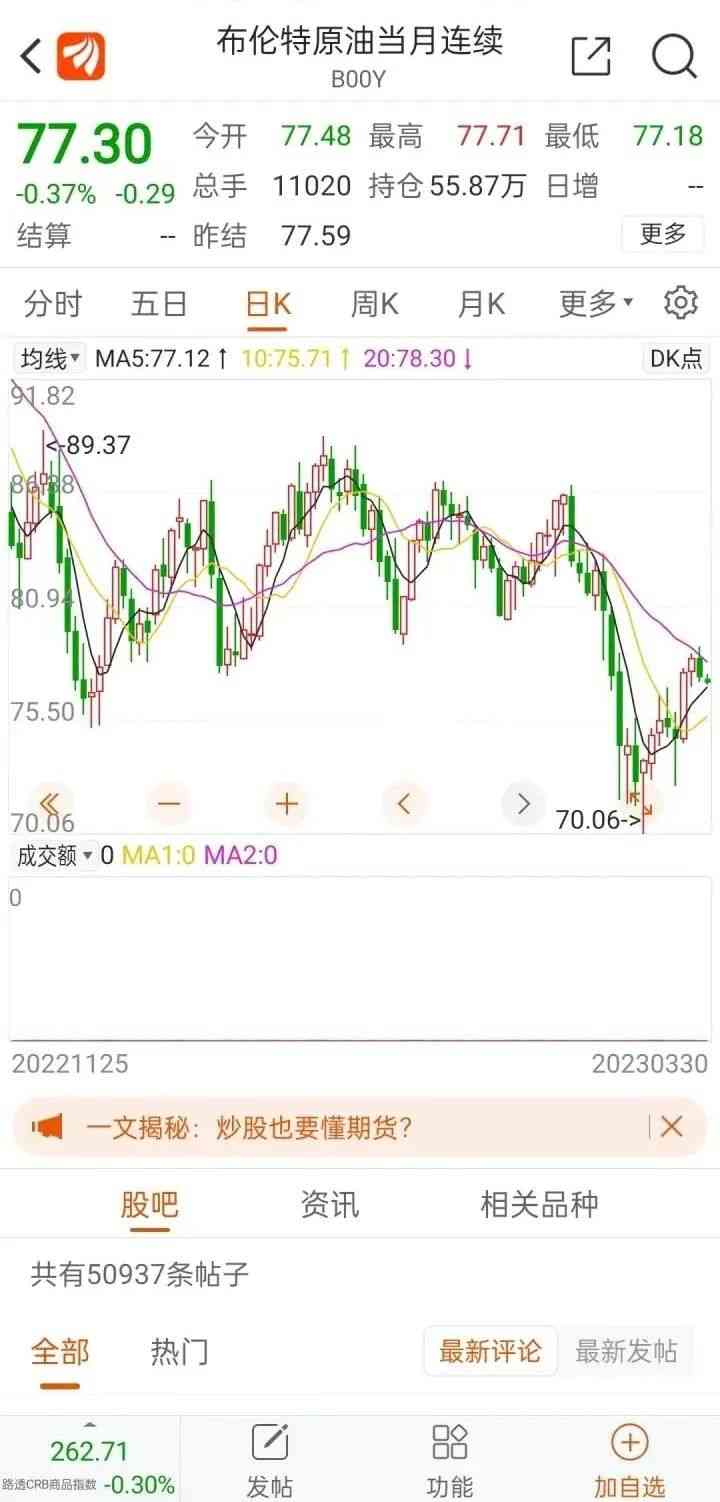Open the 相关品种 tab

click(x=539, y=1204)
